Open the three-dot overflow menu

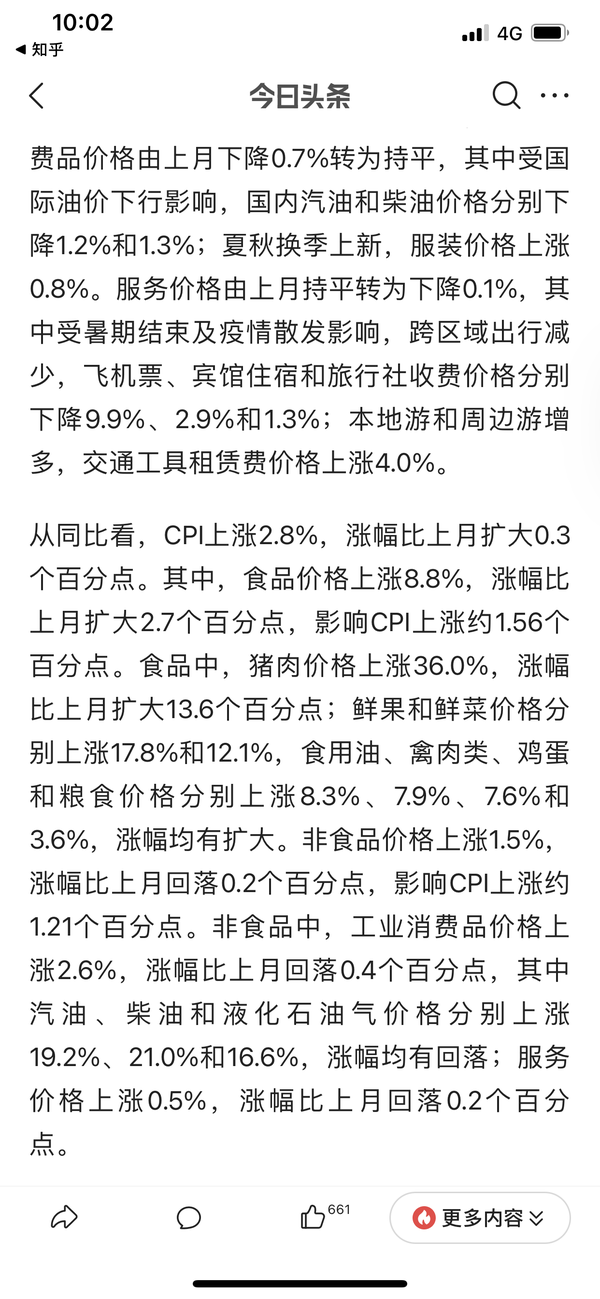(x=554, y=96)
